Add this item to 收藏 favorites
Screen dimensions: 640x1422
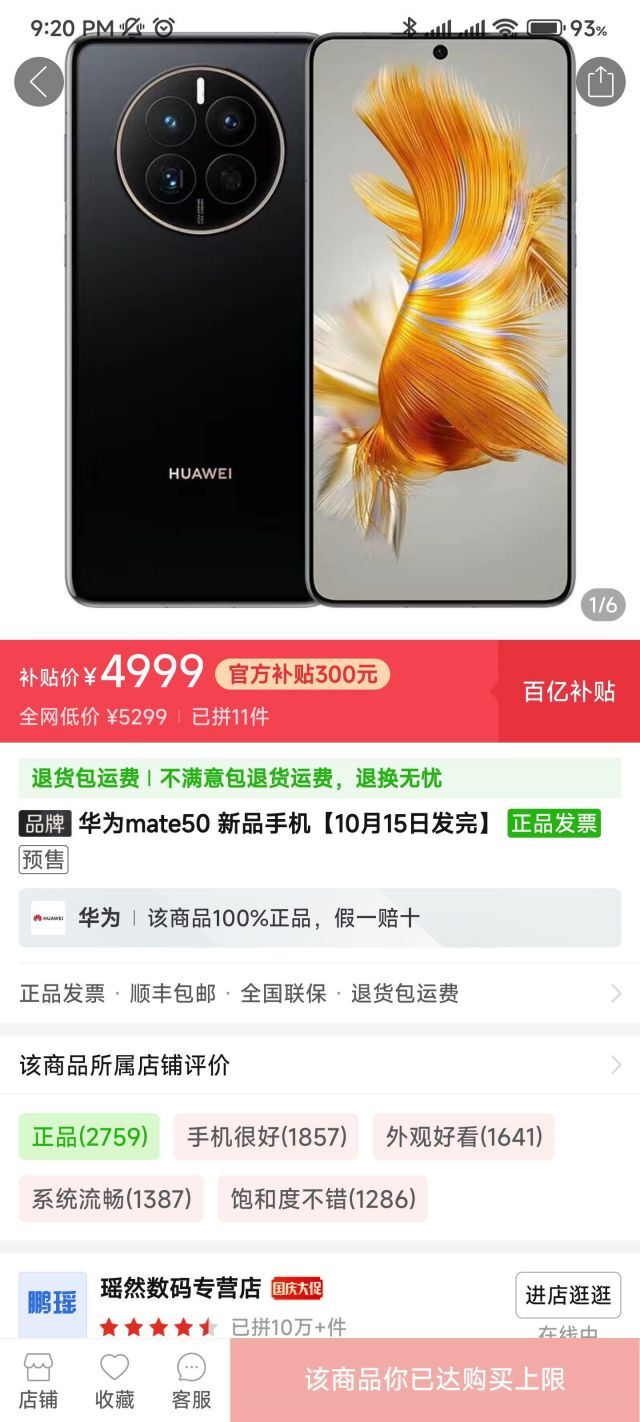point(114,1381)
